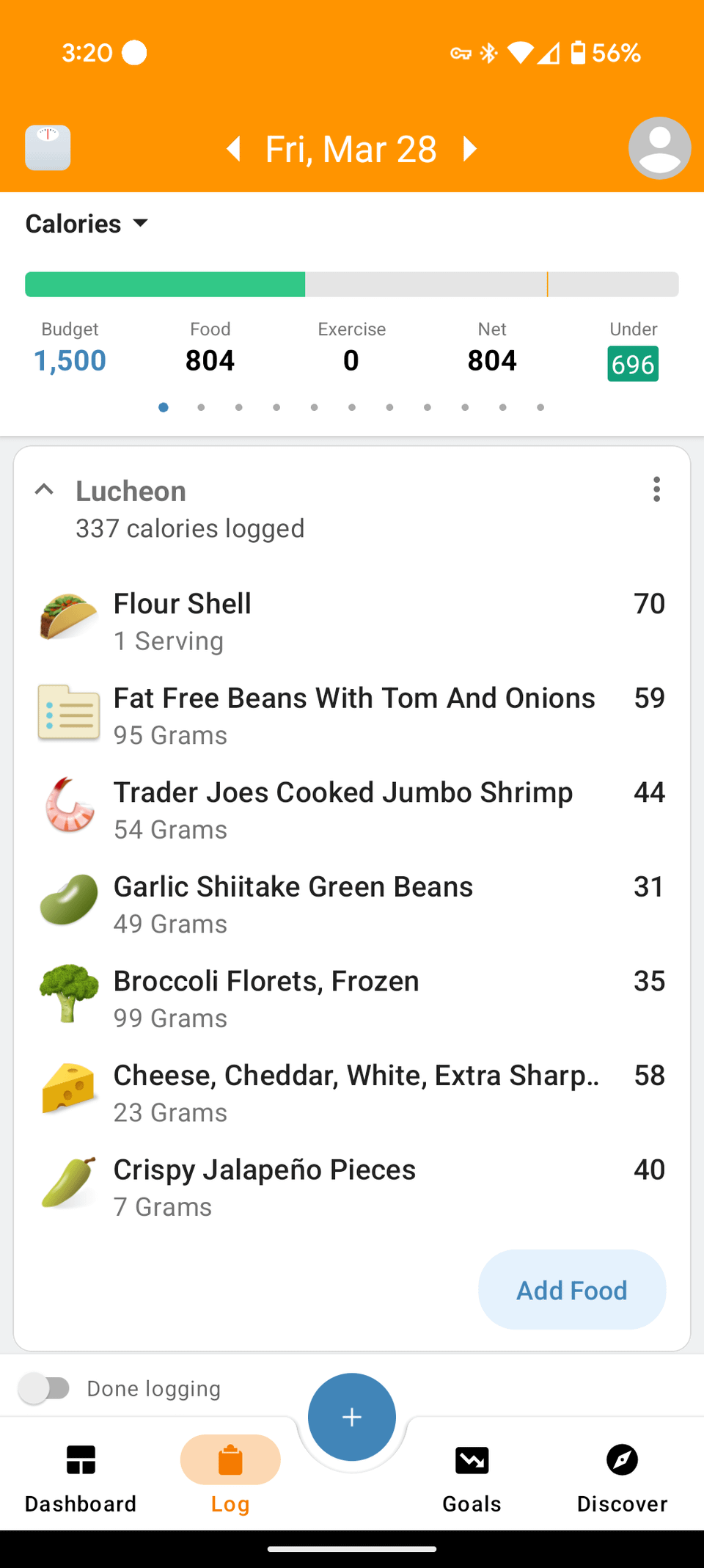704x1568 pixels.
Task: Open the Lucheon overflow menu
Action: (x=656, y=489)
